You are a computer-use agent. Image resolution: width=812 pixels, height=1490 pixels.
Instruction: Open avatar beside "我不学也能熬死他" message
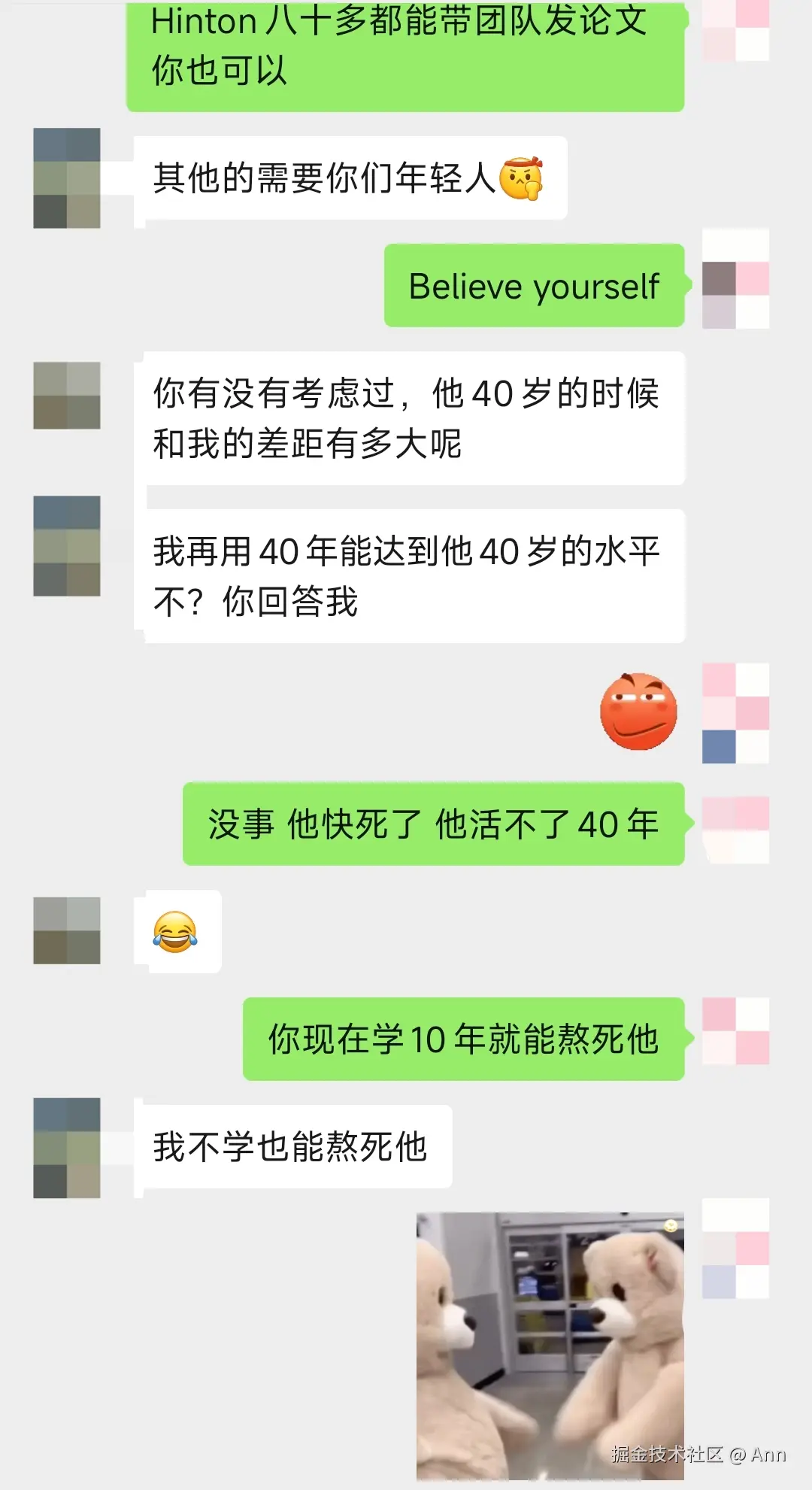[x=67, y=1147]
